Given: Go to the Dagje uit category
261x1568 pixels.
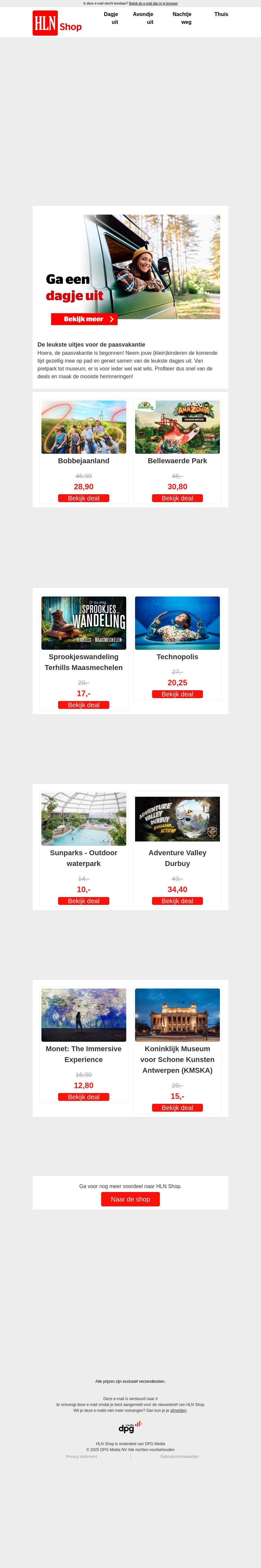Looking at the screenshot, I should pyautogui.click(x=111, y=18).
